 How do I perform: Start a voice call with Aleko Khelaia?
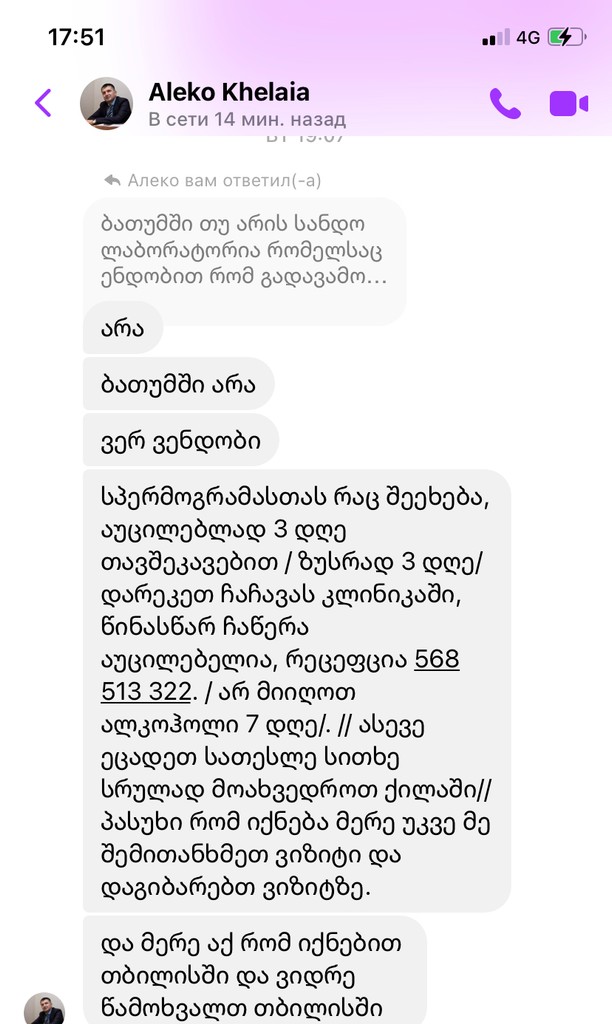coord(504,103)
